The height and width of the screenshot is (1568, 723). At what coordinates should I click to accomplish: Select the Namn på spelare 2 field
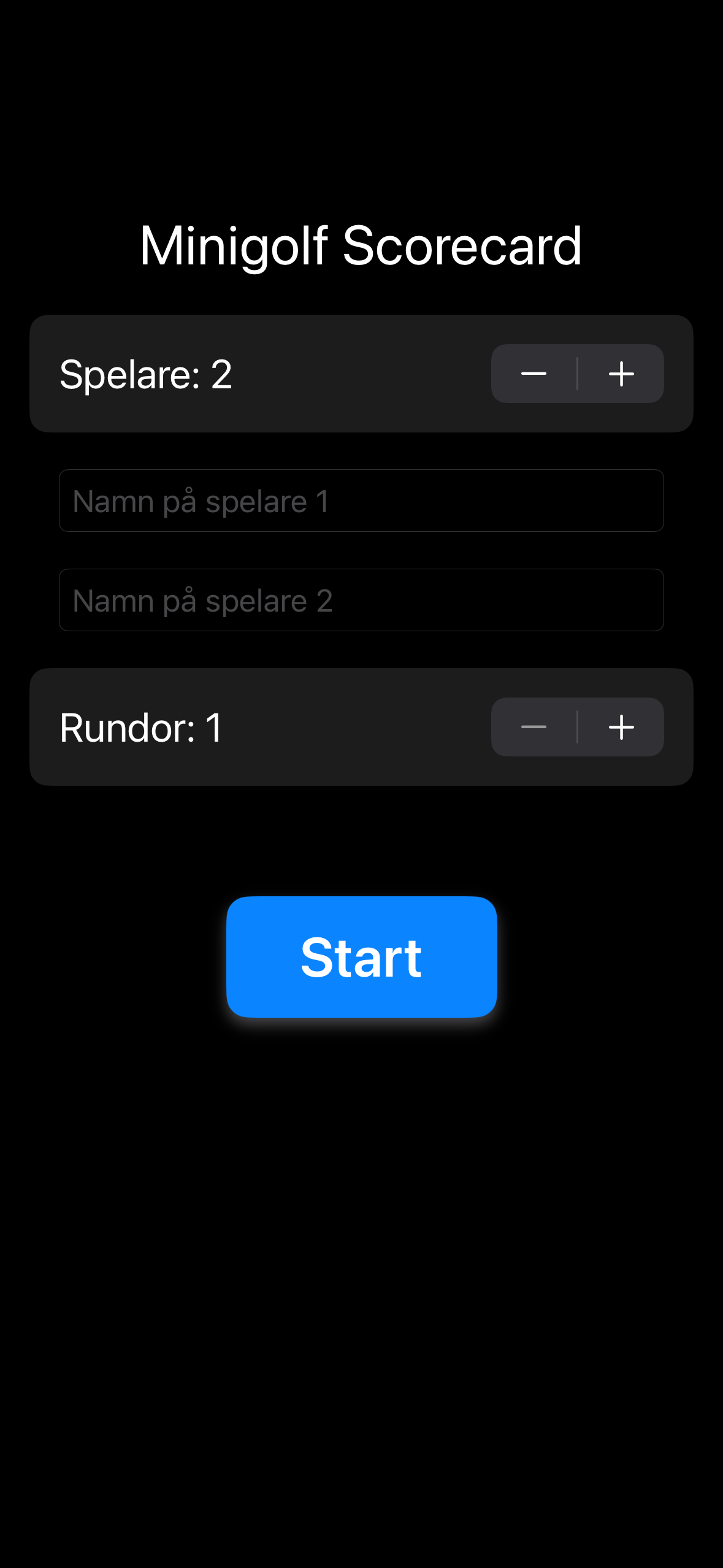pos(361,600)
